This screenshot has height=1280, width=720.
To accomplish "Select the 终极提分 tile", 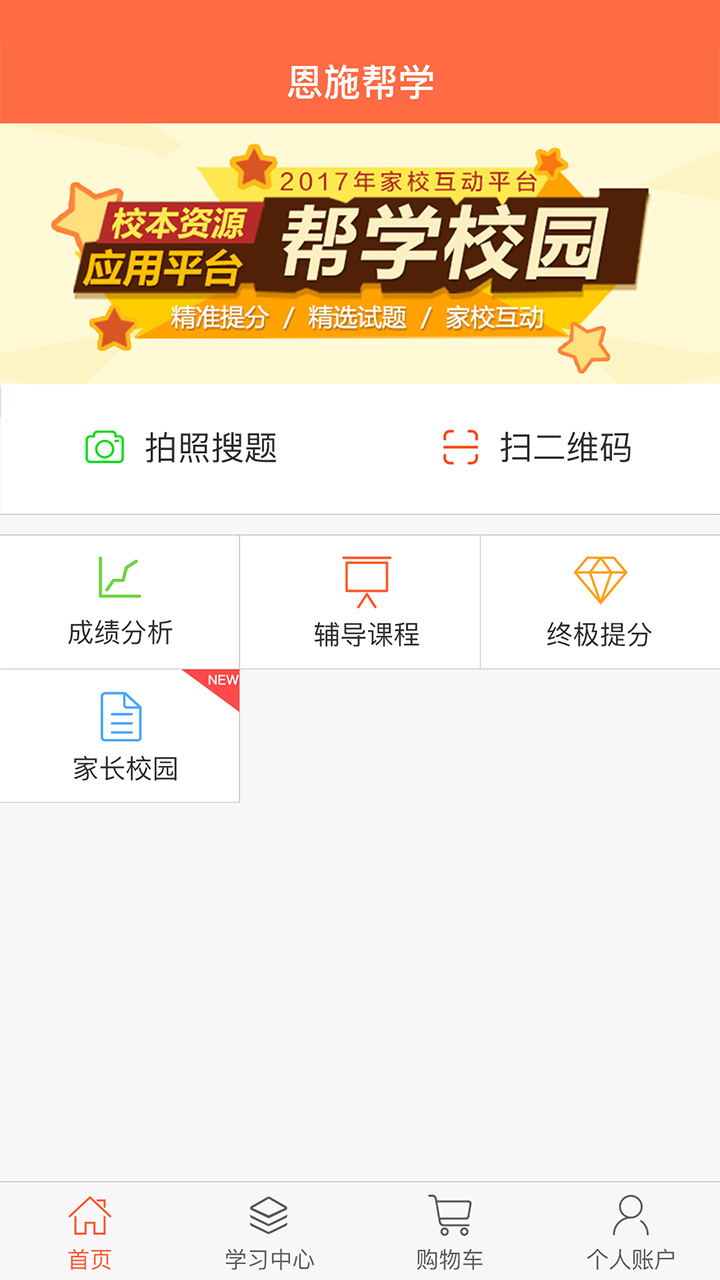I will pos(600,602).
